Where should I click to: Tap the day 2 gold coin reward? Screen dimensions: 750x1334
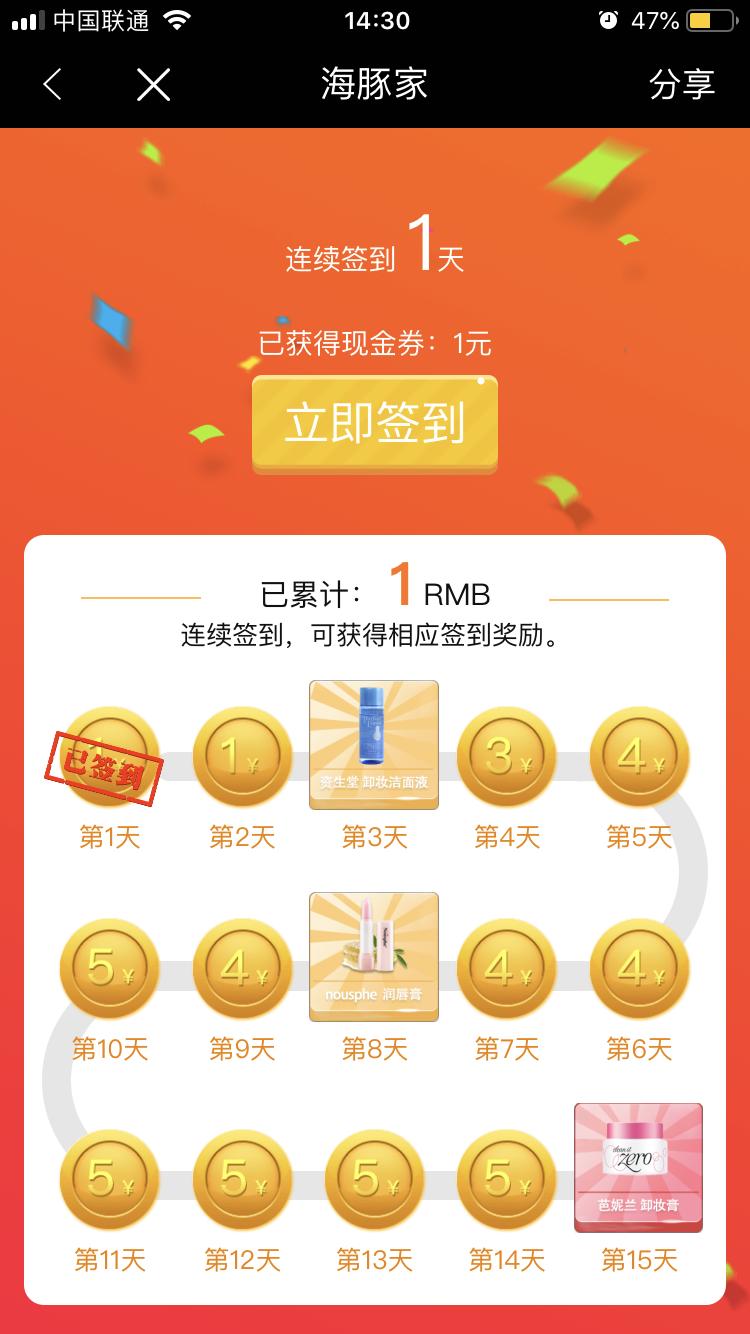(x=242, y=757)
